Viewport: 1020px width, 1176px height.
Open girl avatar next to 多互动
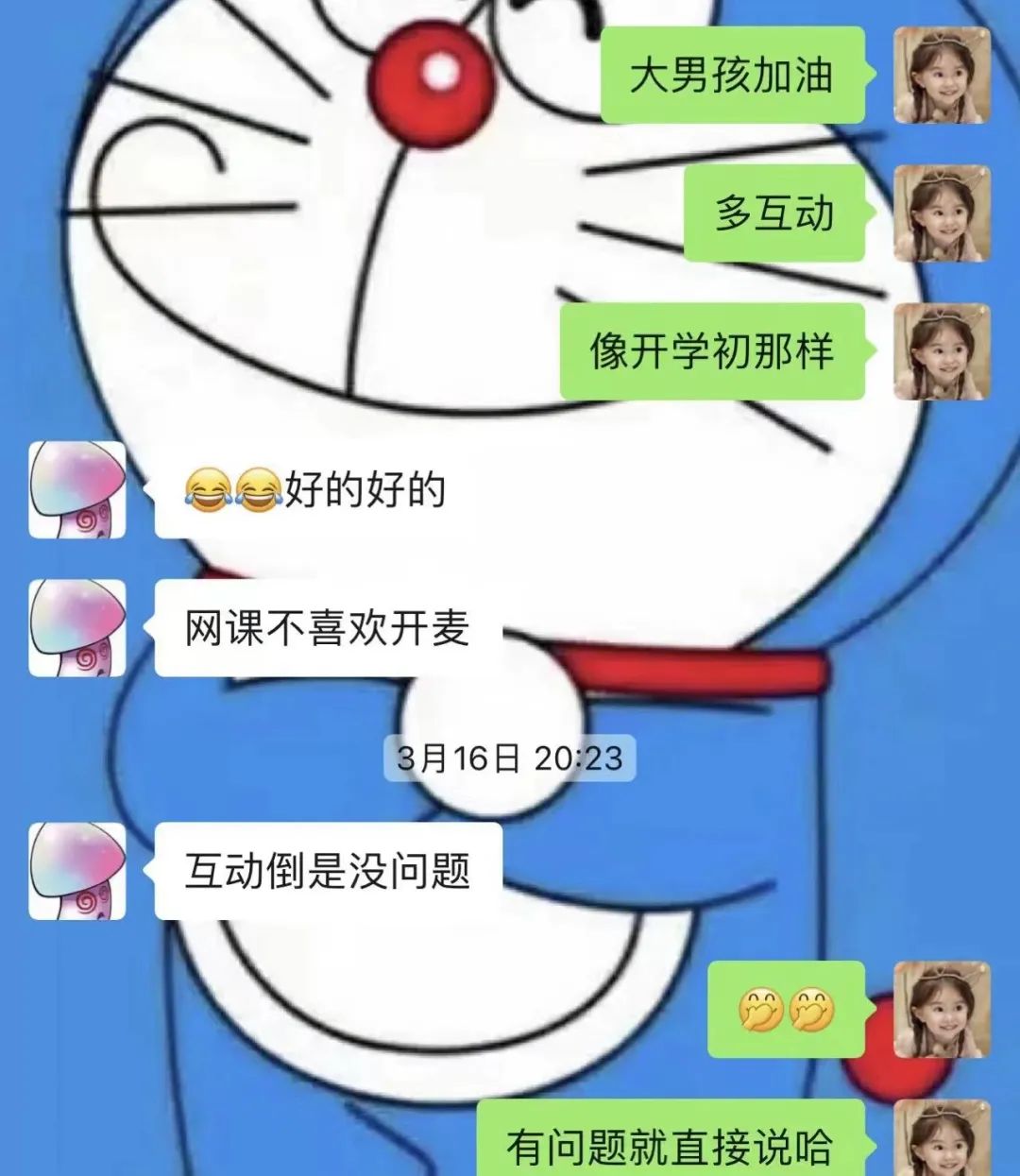pyautogui.click(x=942, y=213)
